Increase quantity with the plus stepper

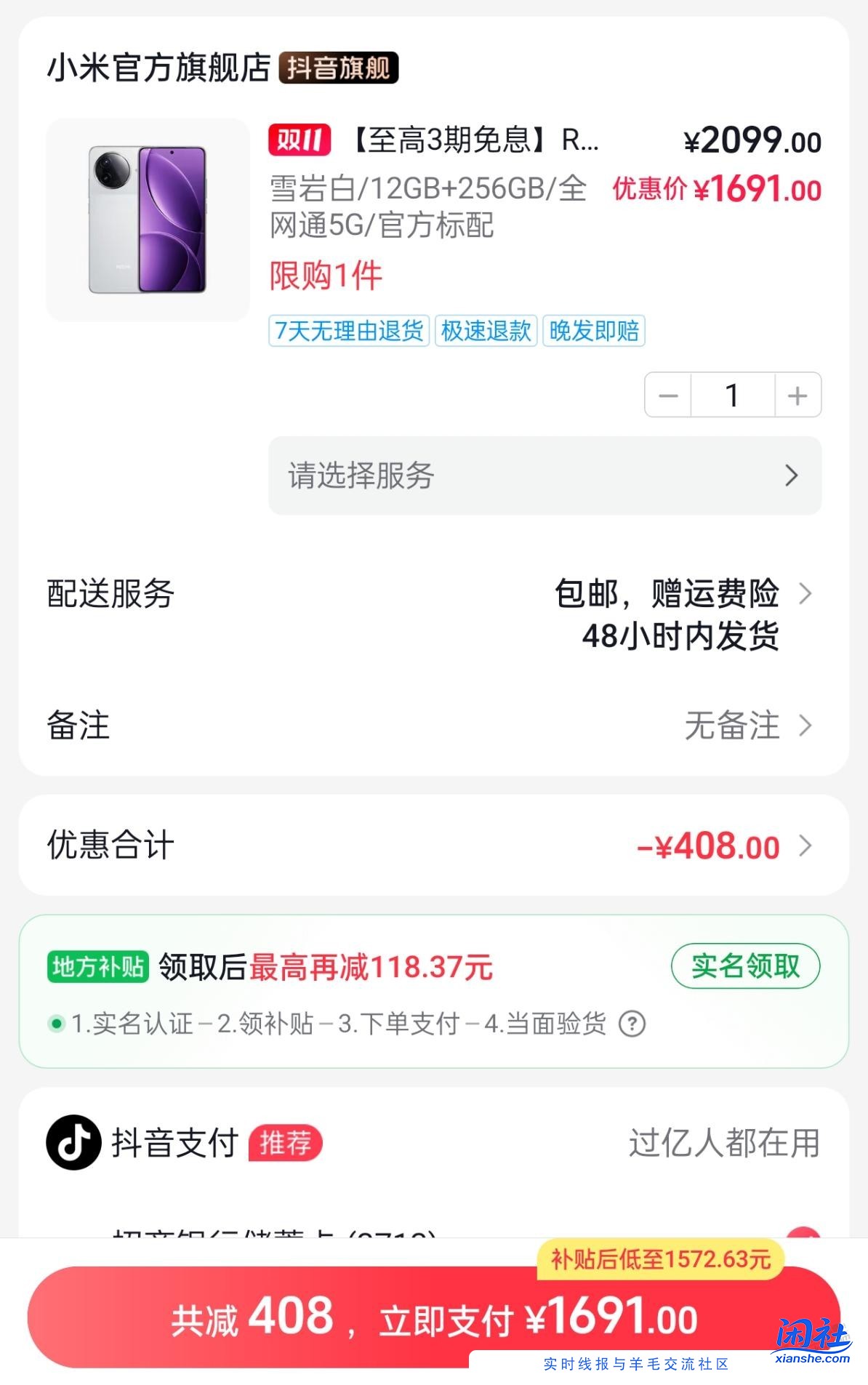797,395
